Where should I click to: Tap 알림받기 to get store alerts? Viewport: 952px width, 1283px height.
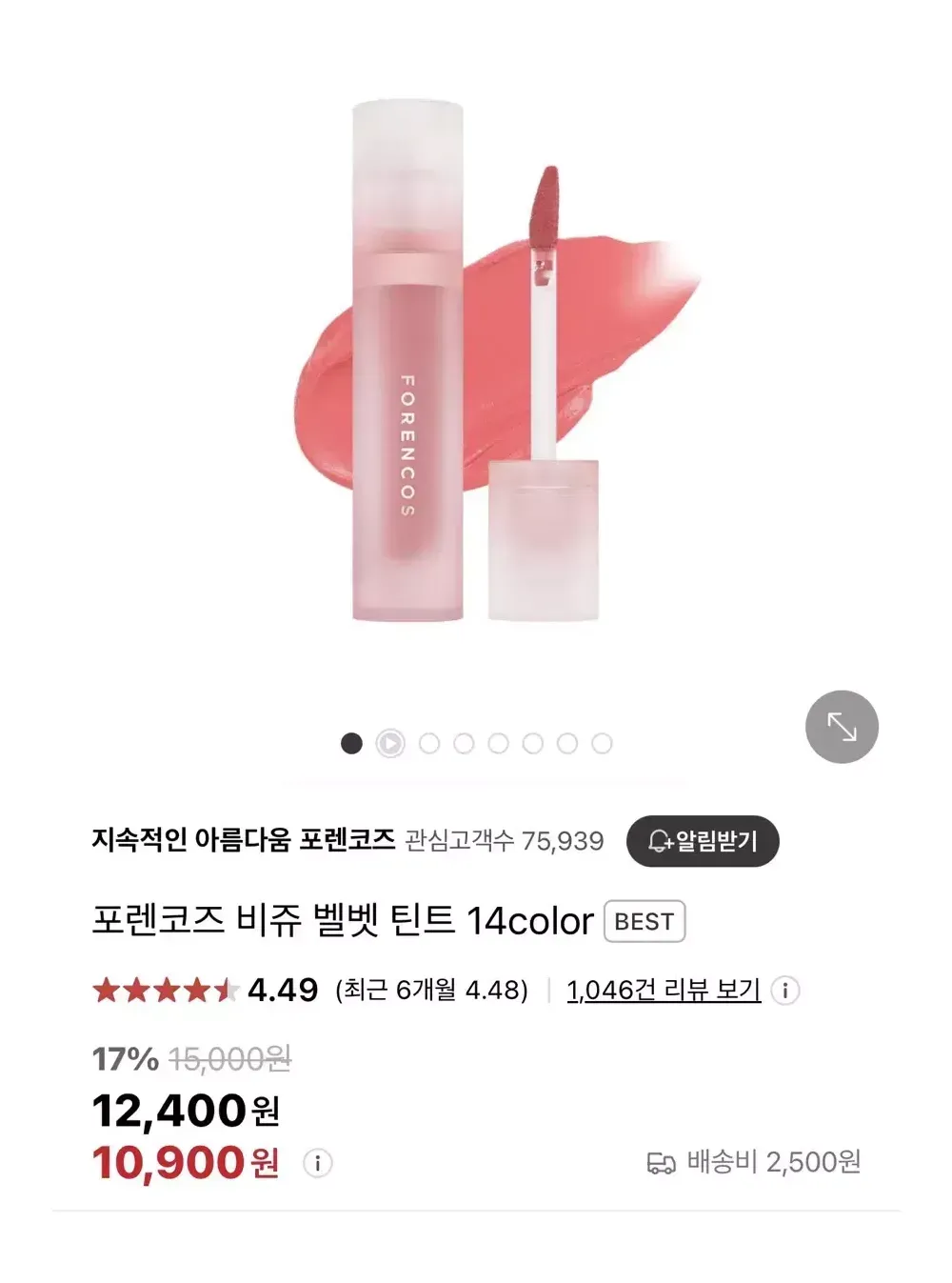pyautogui.click(x=703, y=841)
